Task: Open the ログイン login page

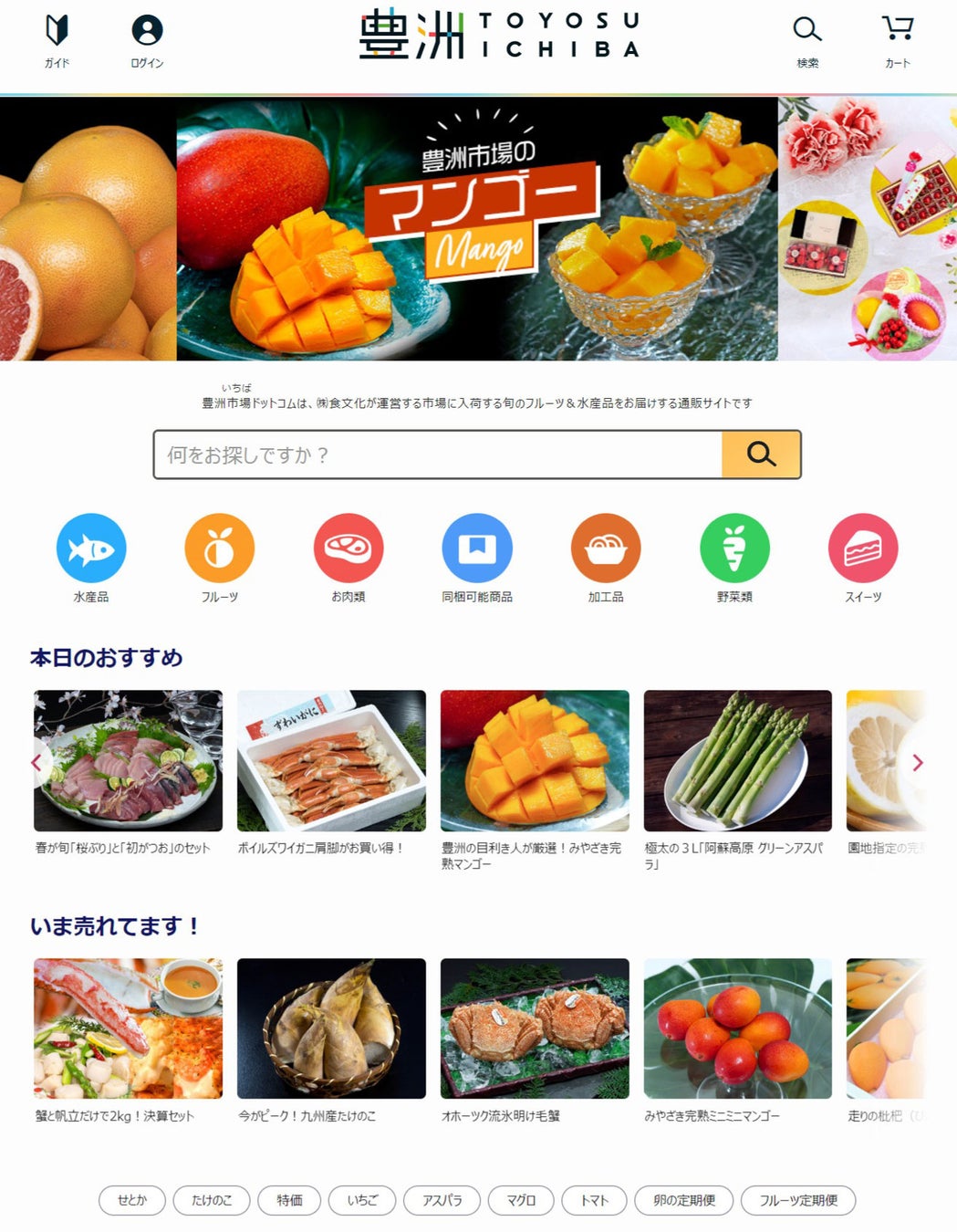Action: coord(147,40)
